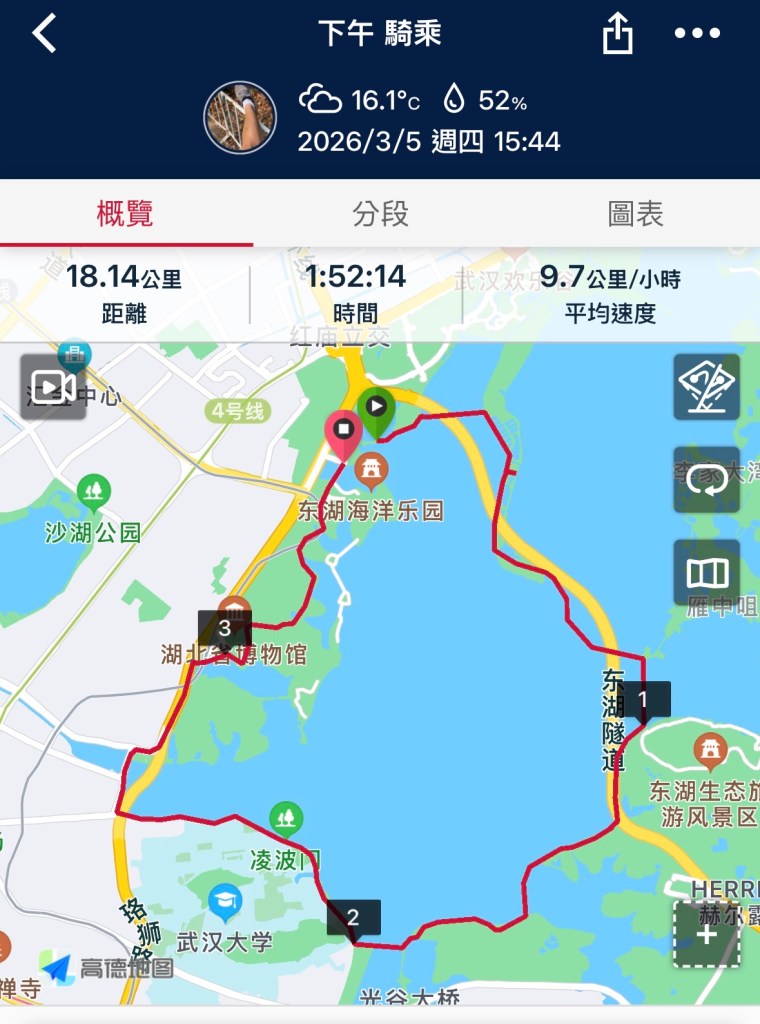Replay the route track loop

coord(706,480)
